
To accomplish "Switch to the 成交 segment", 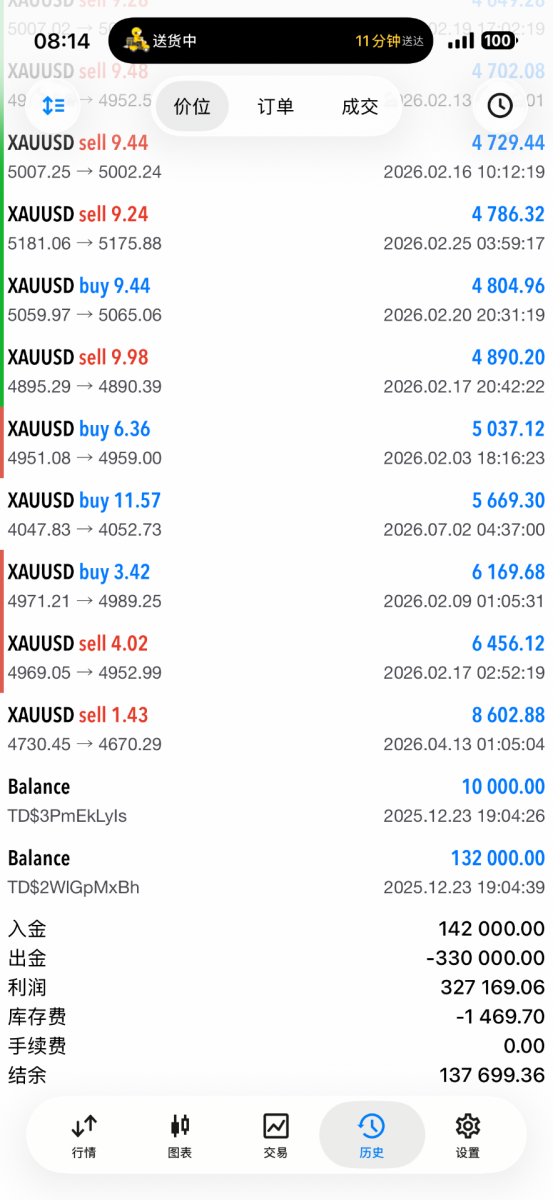I will click(360, 106).
